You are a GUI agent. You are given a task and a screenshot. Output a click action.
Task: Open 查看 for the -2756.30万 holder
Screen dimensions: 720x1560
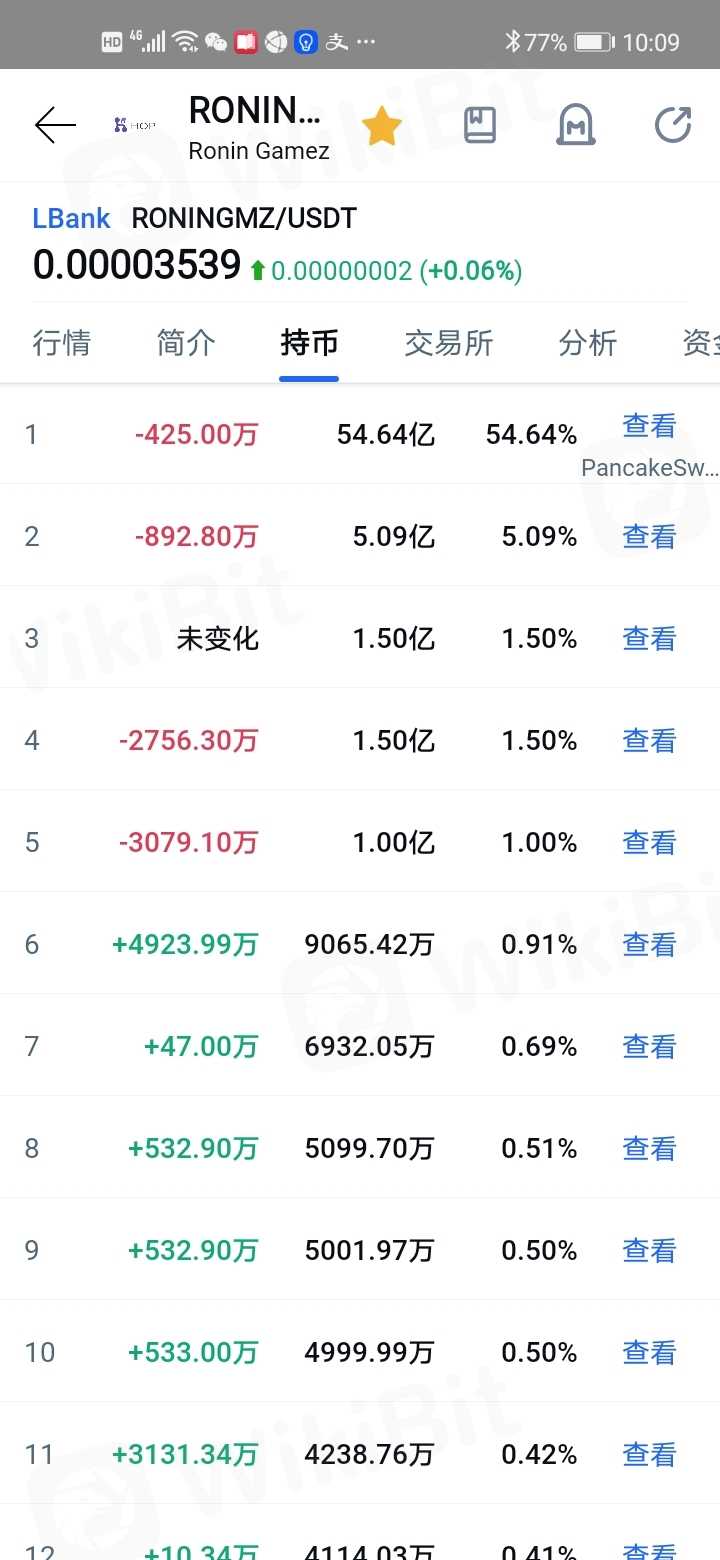point(650,741)
